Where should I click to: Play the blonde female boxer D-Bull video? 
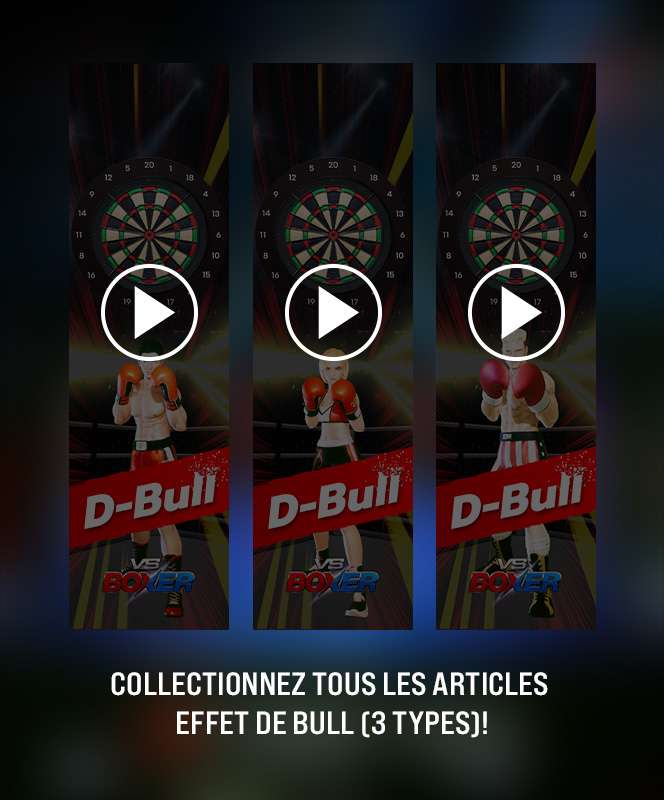coord(333,313)
